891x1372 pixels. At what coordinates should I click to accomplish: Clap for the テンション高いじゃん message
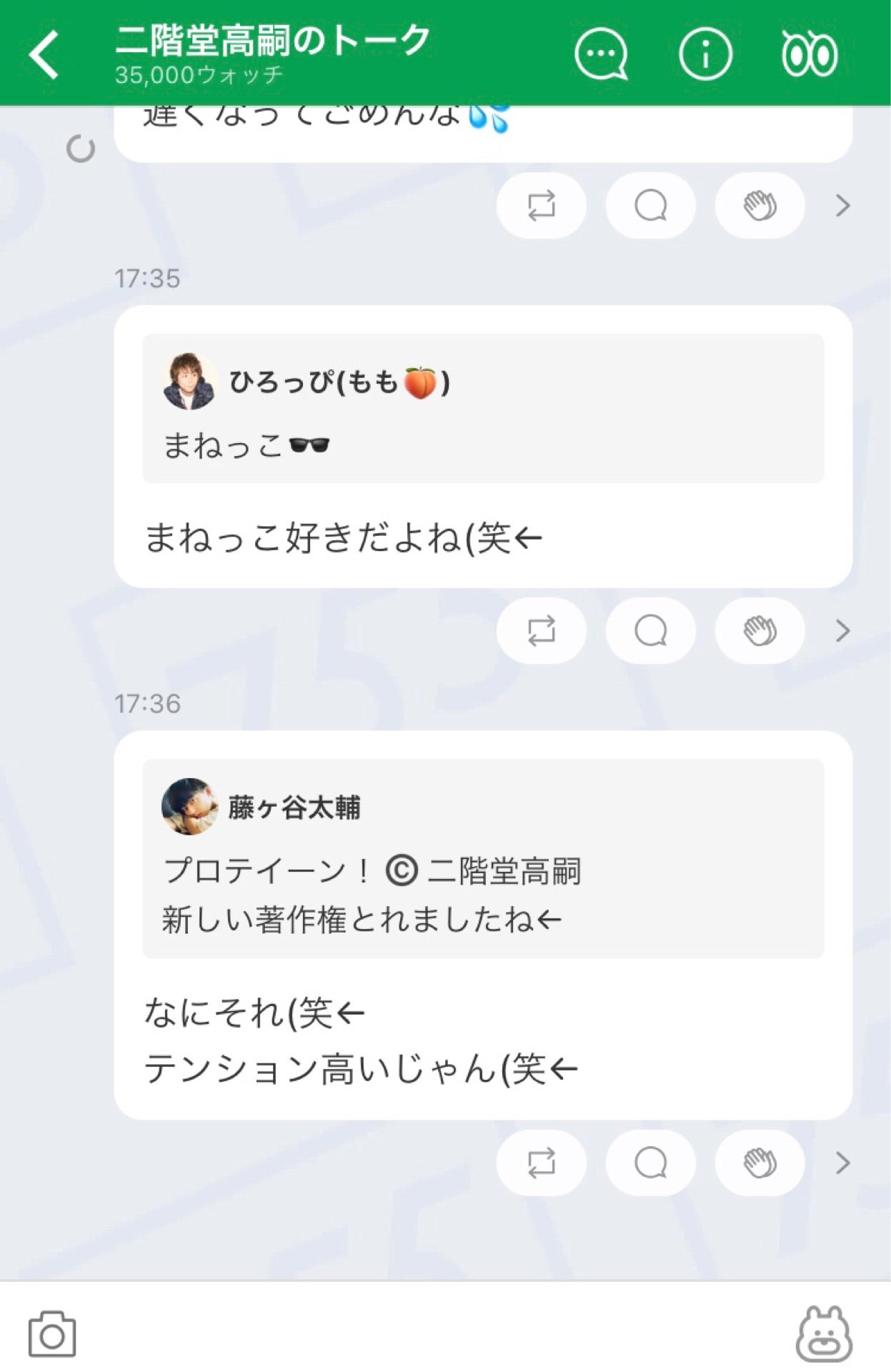point(760,1163)
